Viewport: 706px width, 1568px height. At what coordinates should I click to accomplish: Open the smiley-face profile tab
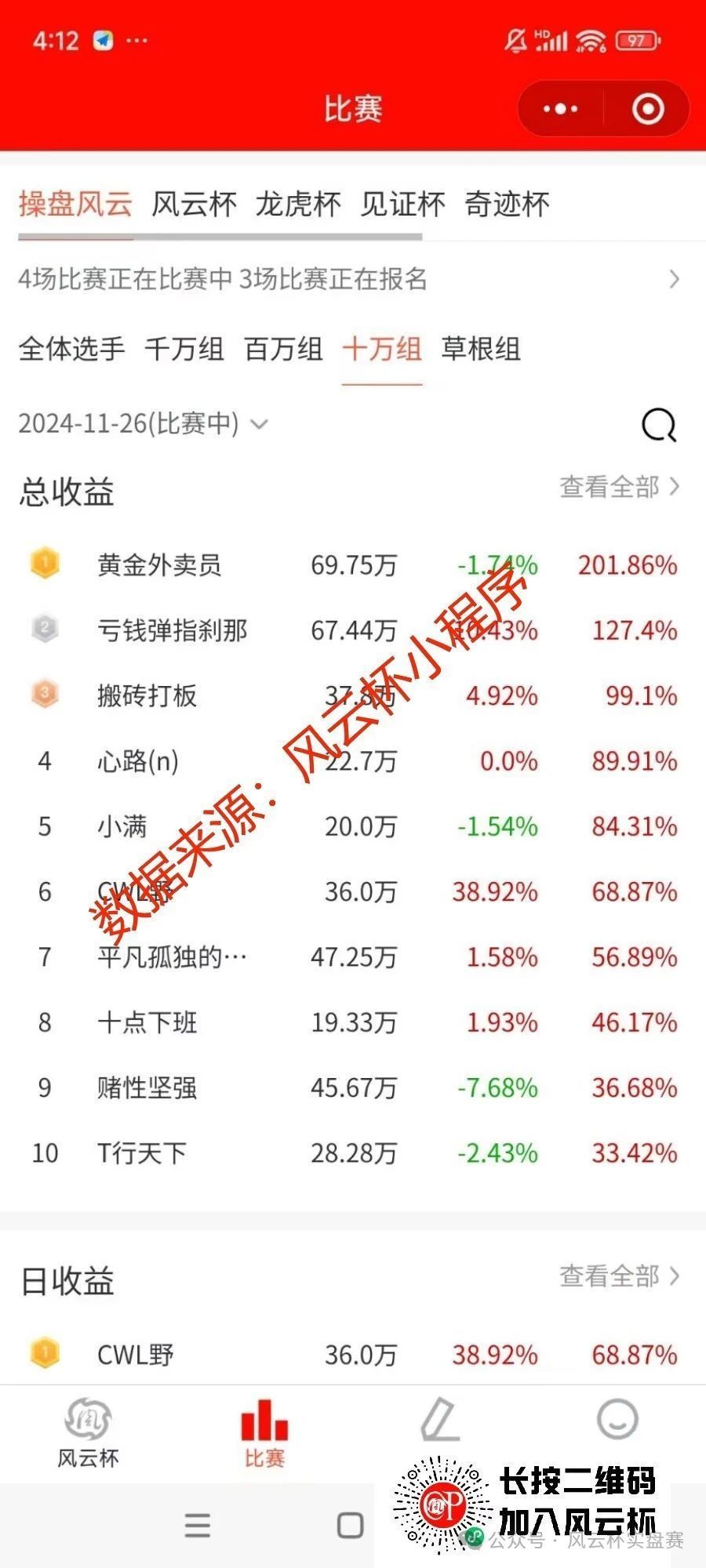pos(617,1419)
